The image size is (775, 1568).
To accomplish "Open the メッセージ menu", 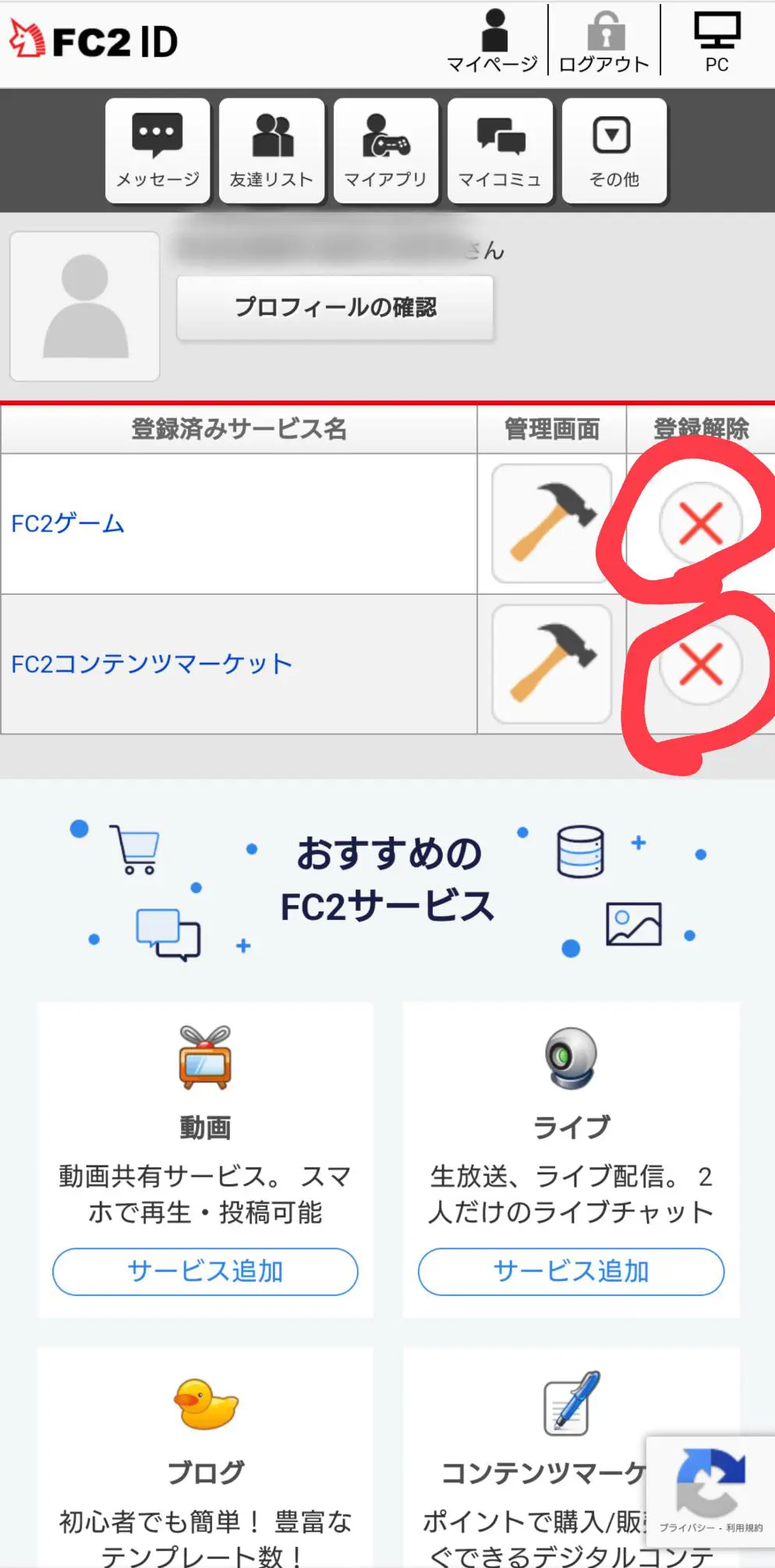I will pyautogui.click(x=157, y=150).
